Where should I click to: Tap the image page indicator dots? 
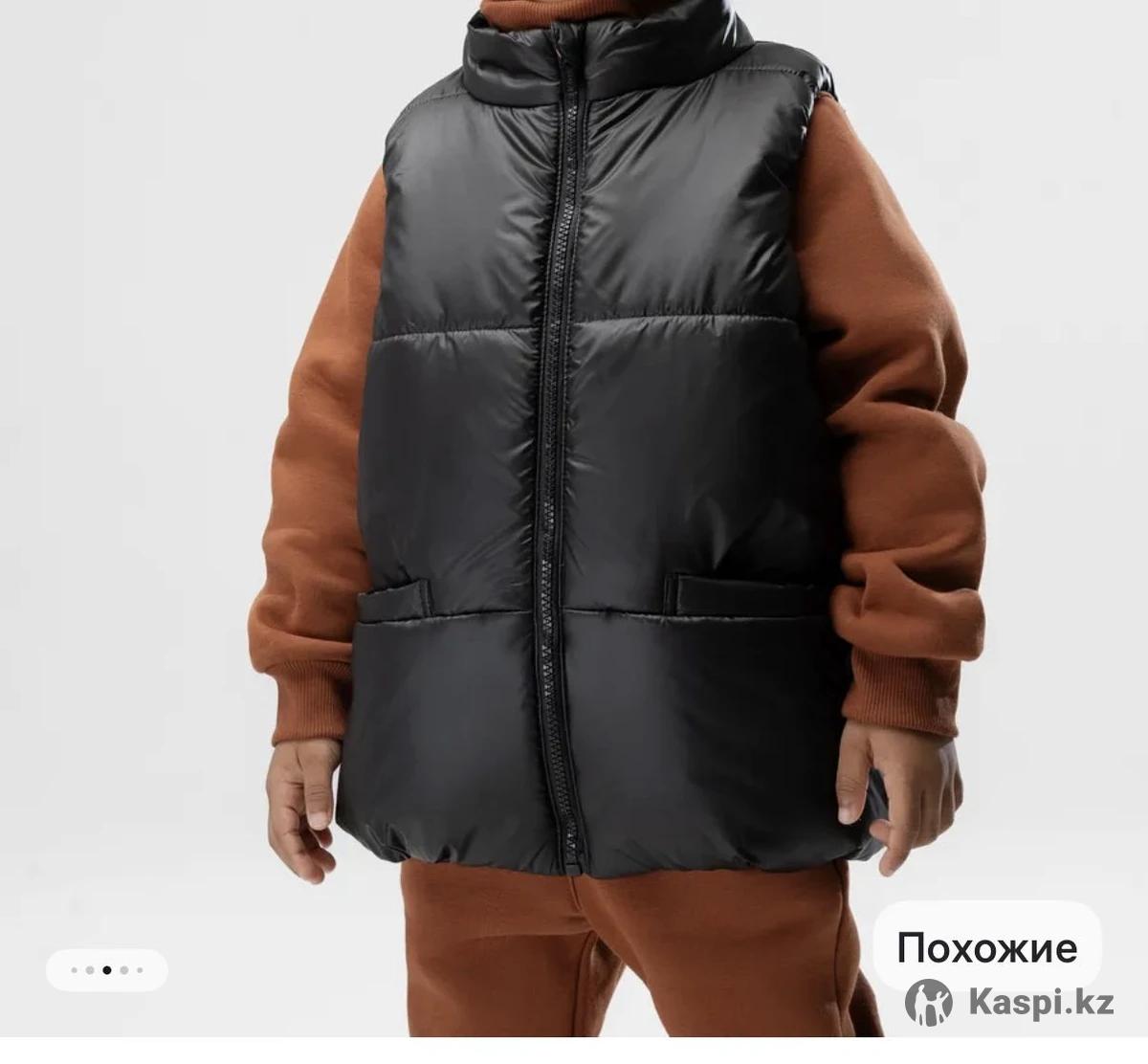pos(107,969)
